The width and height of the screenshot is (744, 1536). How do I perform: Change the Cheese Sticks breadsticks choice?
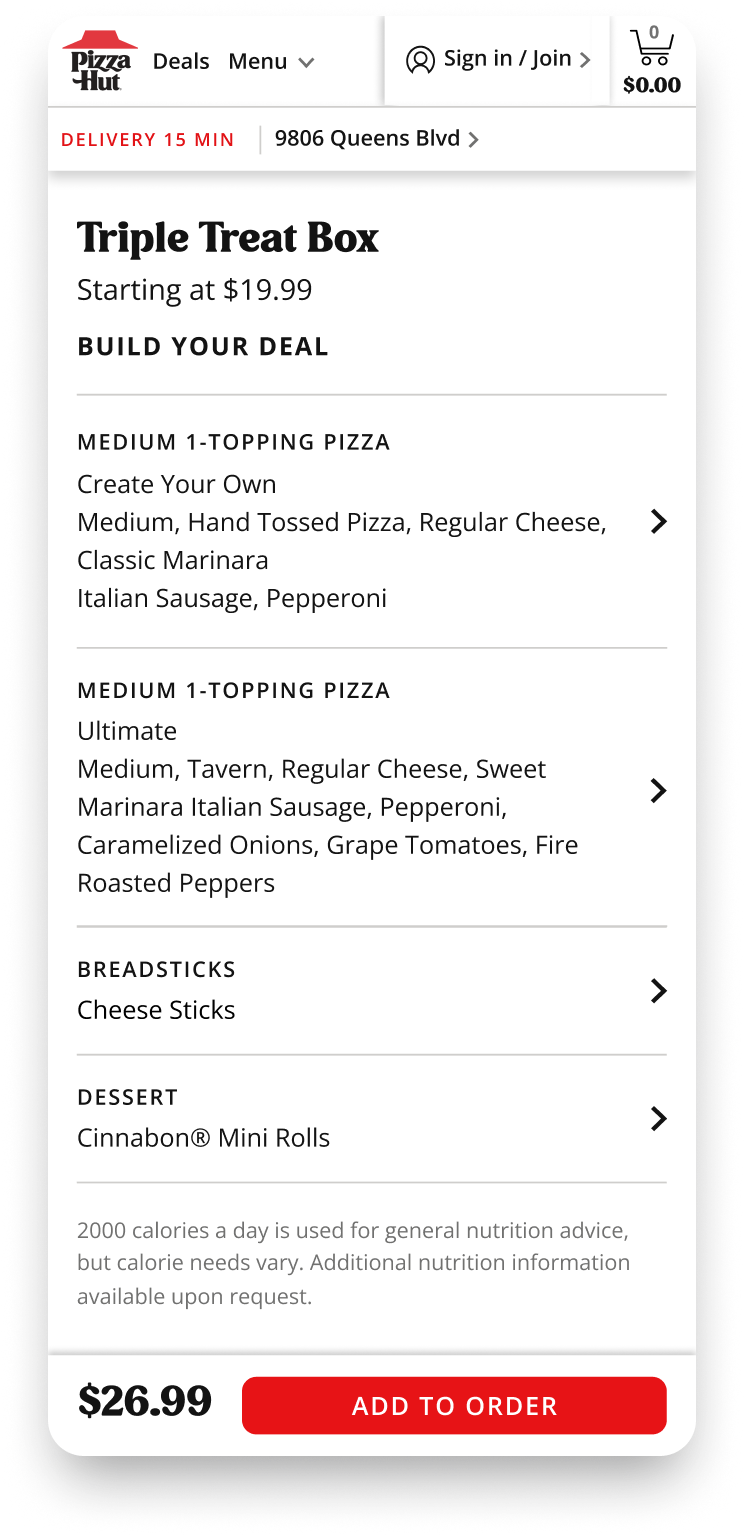(x=371, y=991)
